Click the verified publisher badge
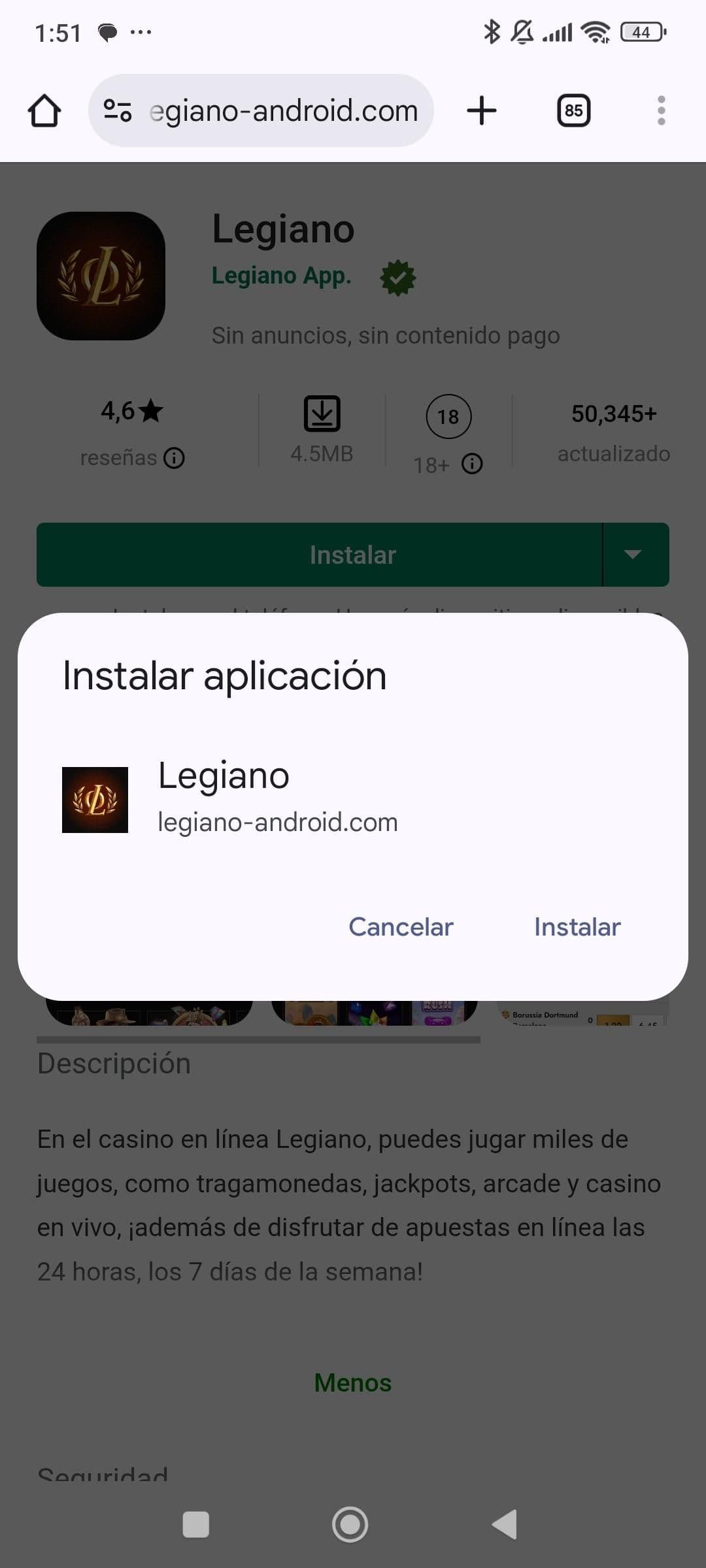Screen dimensions: 706x1568 398,277
